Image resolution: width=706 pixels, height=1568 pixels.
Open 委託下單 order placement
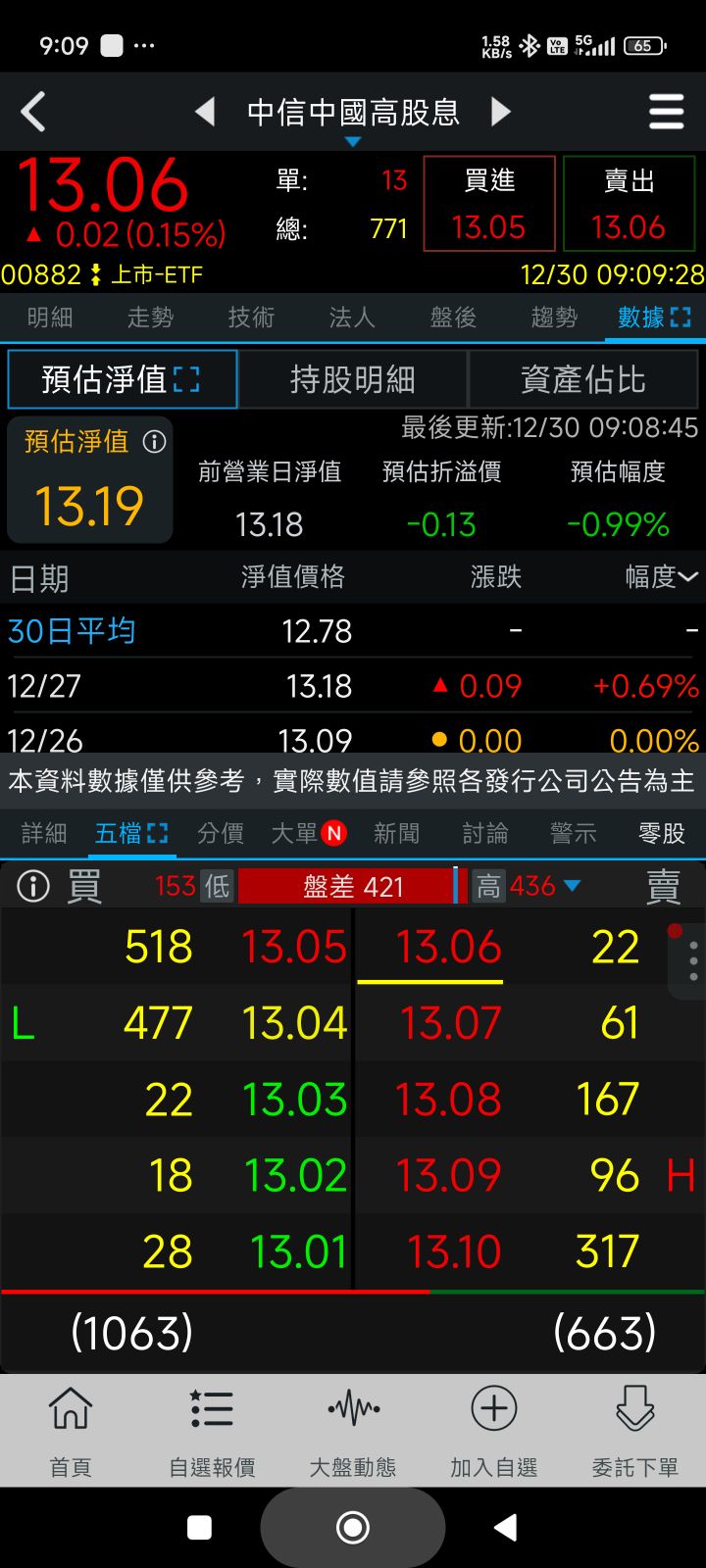pyautogui.click(x=634, y=1431)
